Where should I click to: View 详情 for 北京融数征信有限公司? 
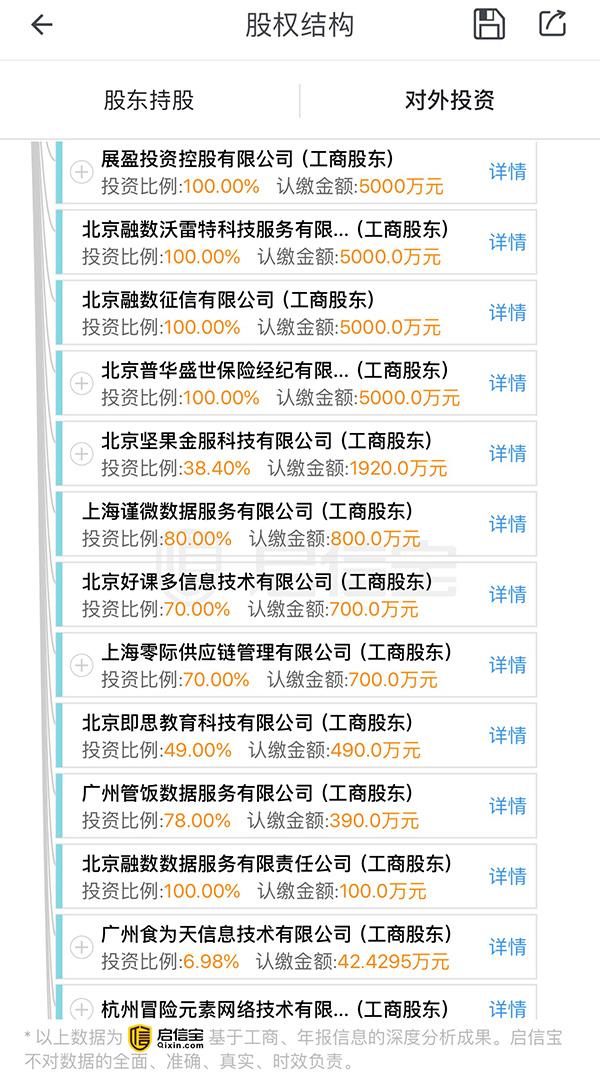tap(508, 313)
